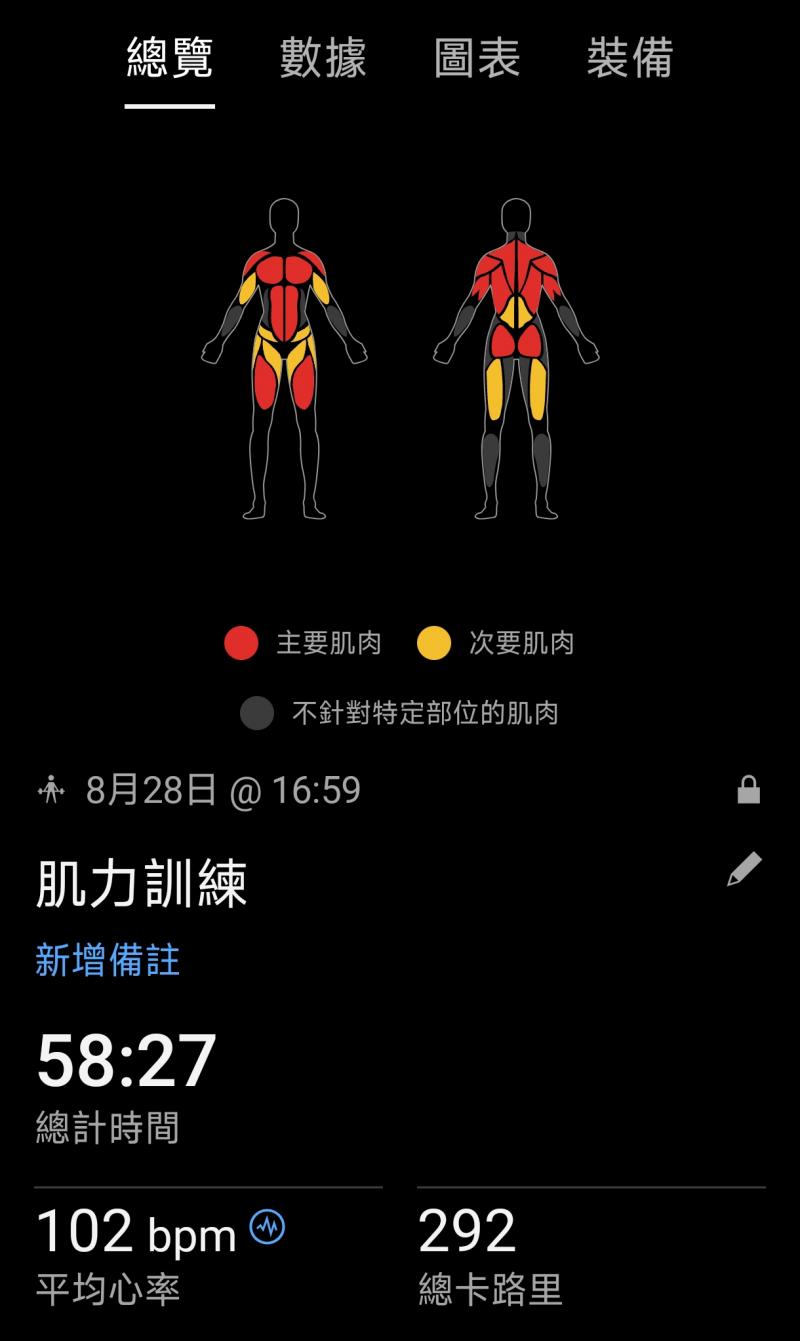Viewport: 800px width, 1341px height.
Task: Edit the 肌力訓練 activity name
Action: point(744,869)
